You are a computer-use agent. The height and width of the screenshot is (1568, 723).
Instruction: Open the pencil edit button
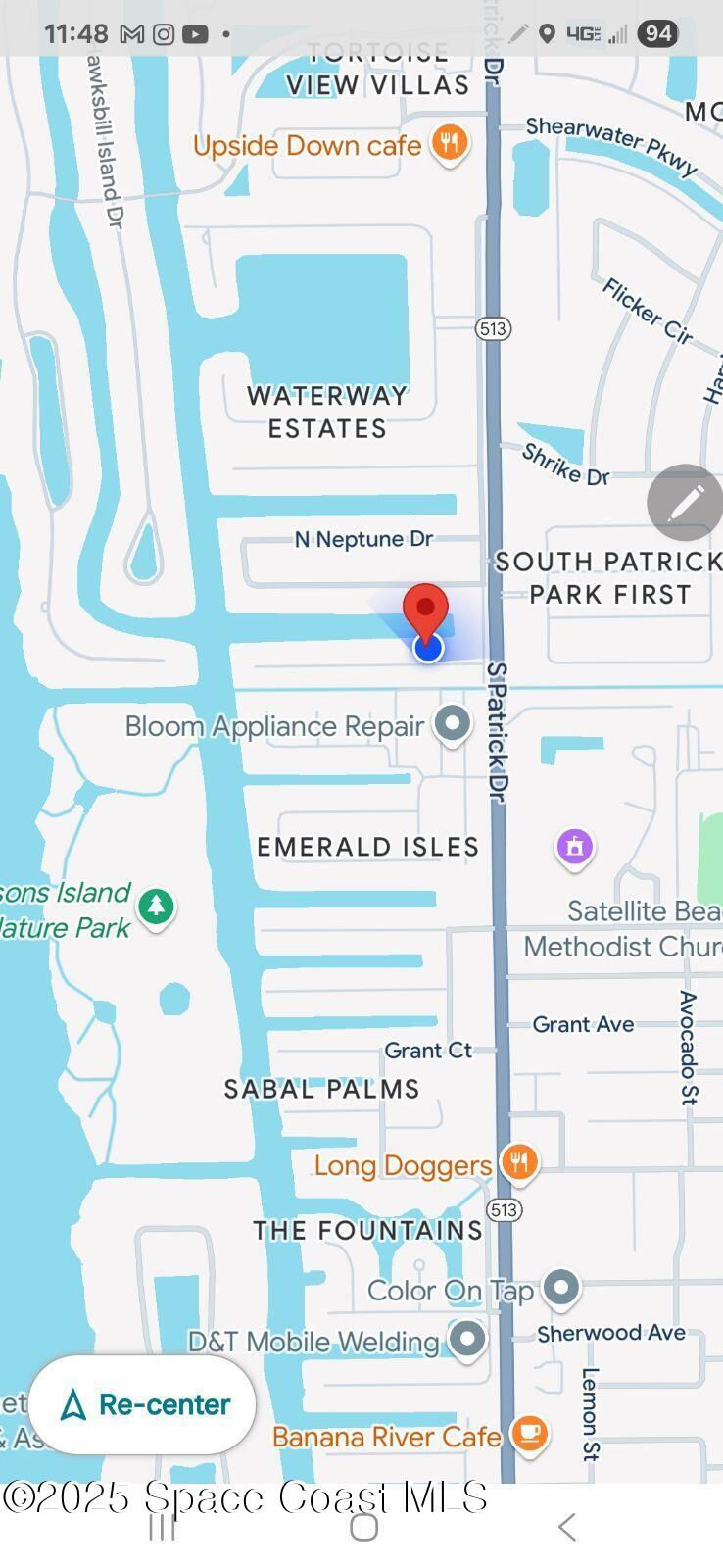coord(685,503)
